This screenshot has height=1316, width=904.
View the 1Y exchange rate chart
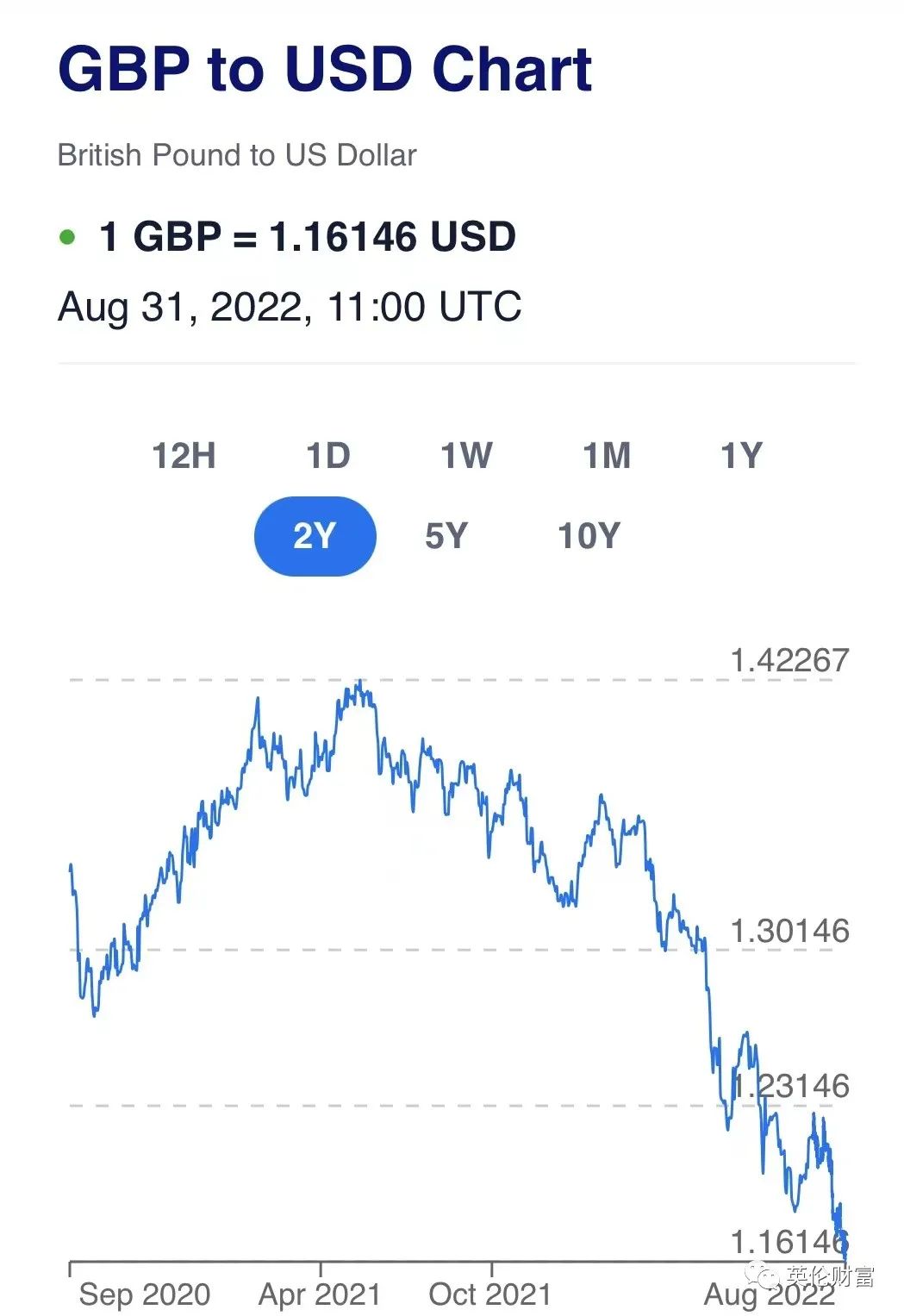point(742,456)
